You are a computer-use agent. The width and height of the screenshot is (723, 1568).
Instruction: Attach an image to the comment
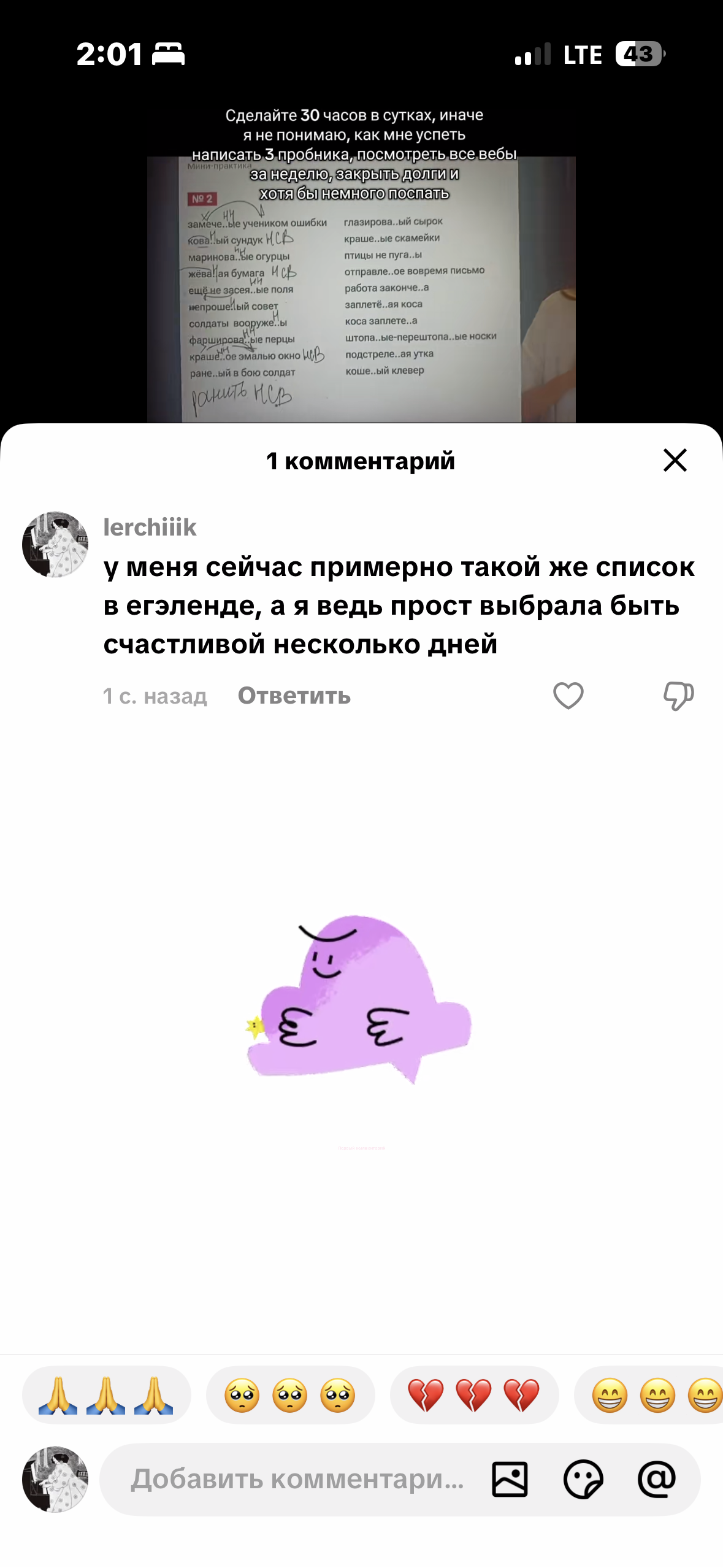pos(510,1479)
